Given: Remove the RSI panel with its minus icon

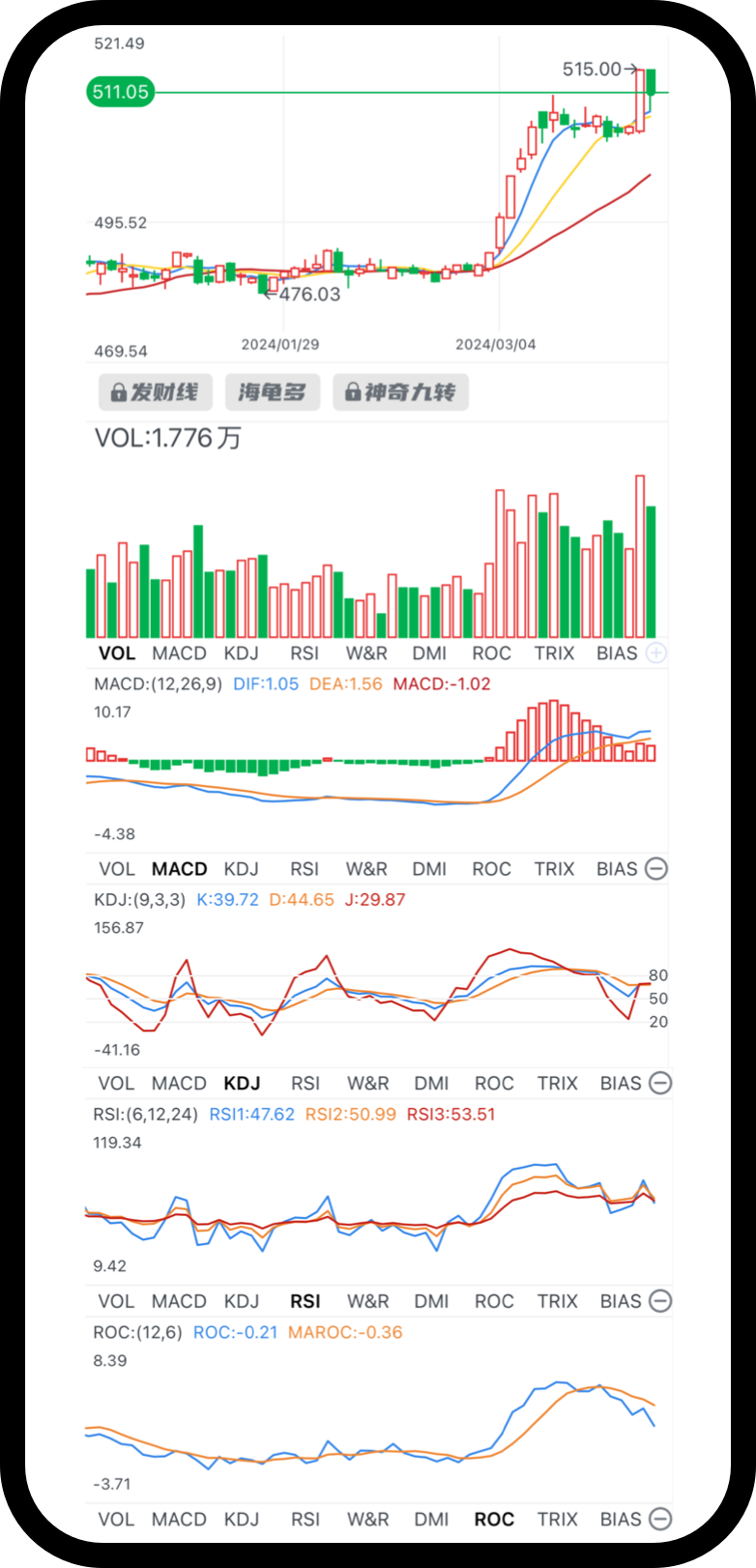Looking at the screenshot, I should click(x=659, y=1301).
